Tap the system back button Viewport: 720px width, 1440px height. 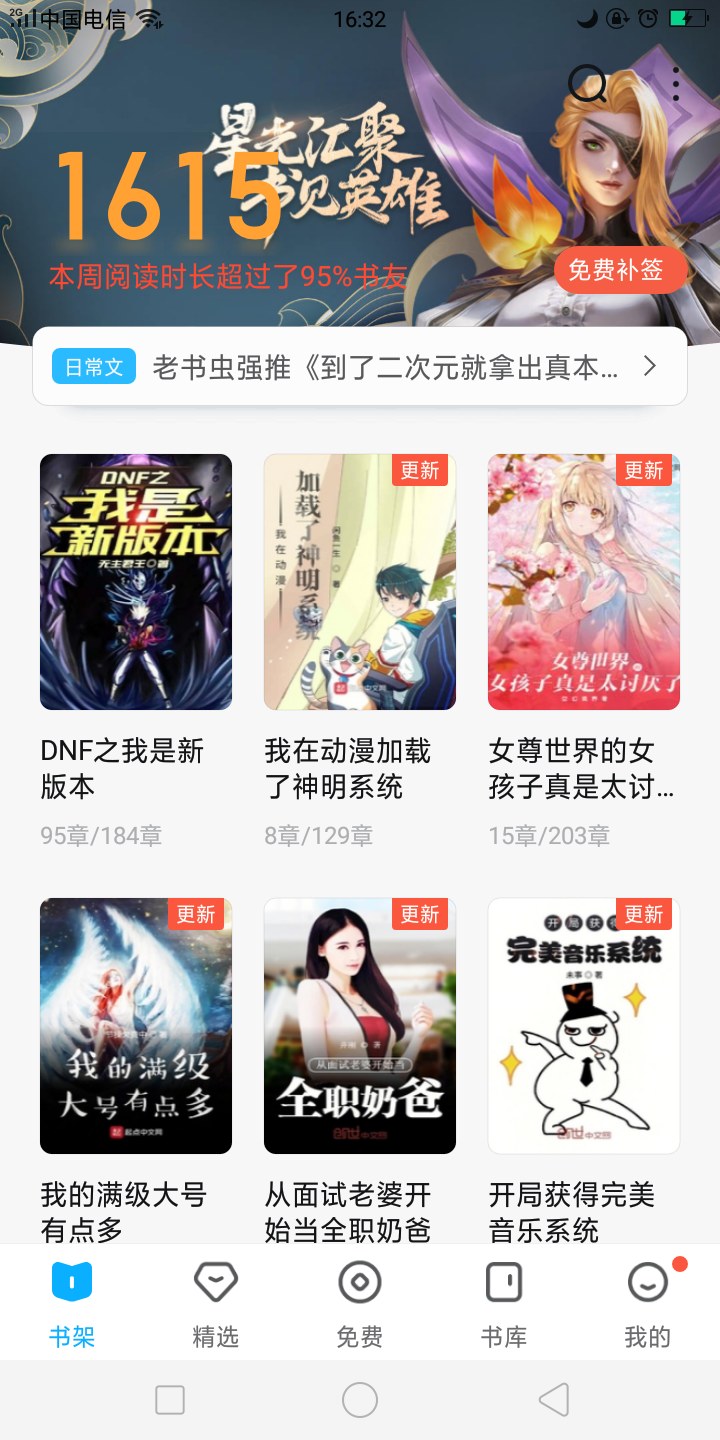(553, 1400)
